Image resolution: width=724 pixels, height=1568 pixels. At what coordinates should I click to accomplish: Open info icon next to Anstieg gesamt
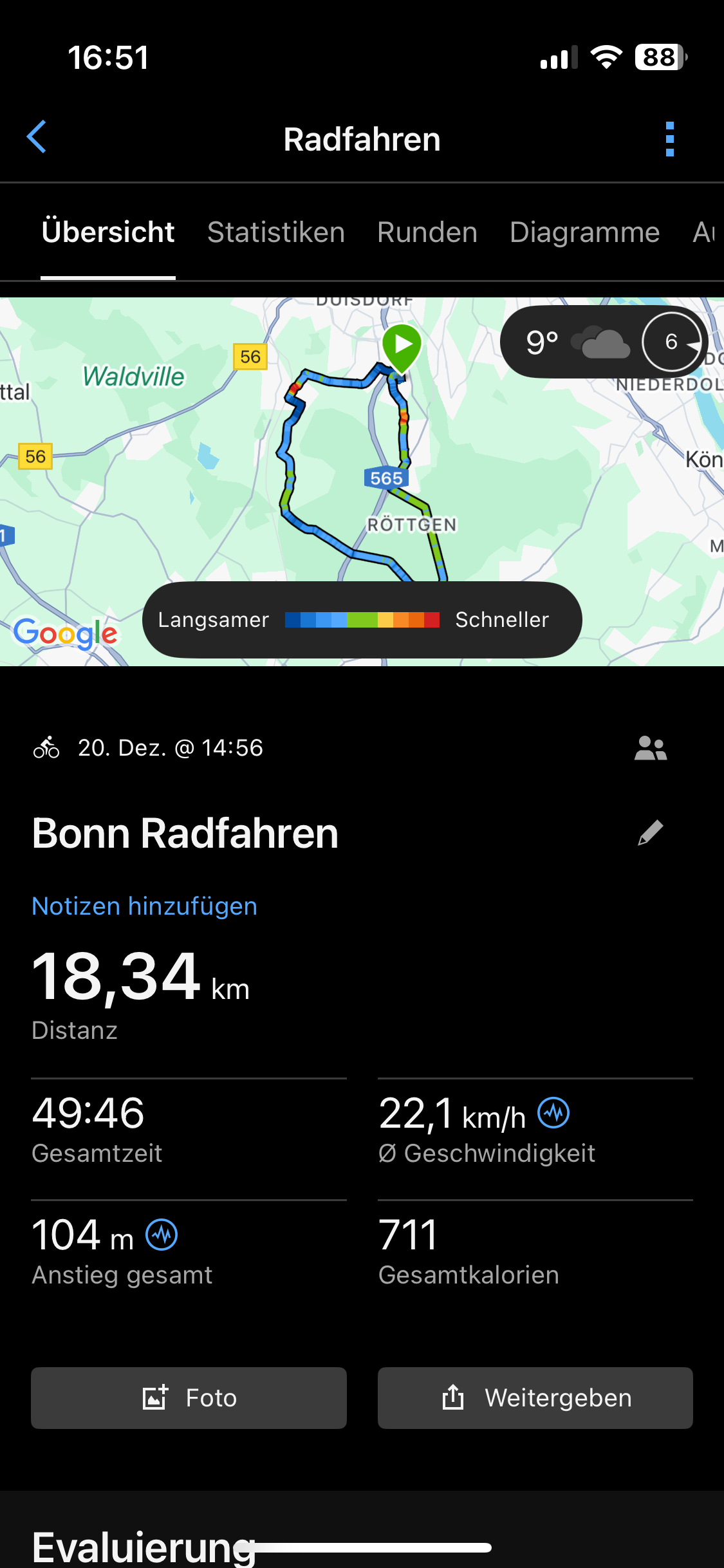point(162,1235)
